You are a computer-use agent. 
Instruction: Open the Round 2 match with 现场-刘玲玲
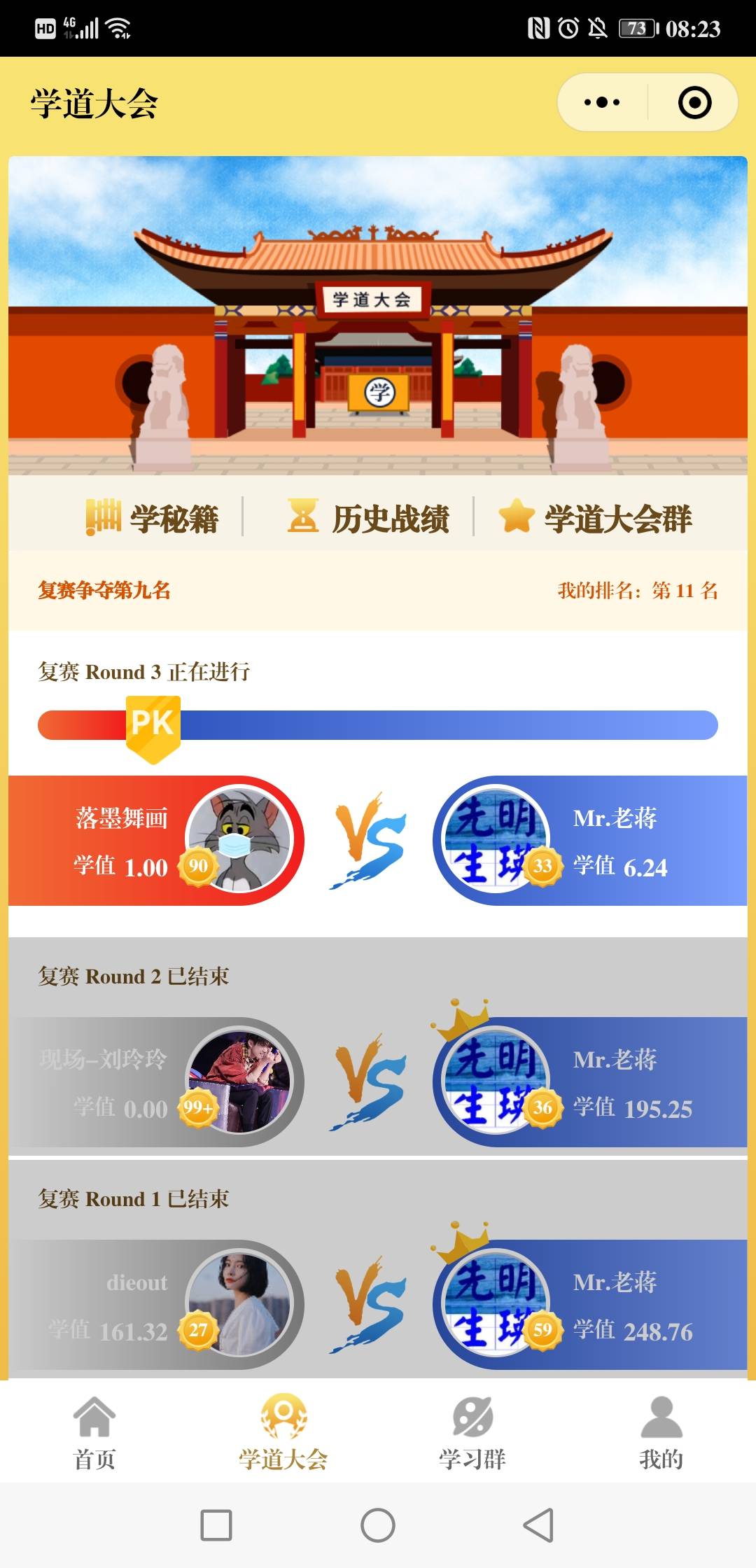pos(377,1081)
